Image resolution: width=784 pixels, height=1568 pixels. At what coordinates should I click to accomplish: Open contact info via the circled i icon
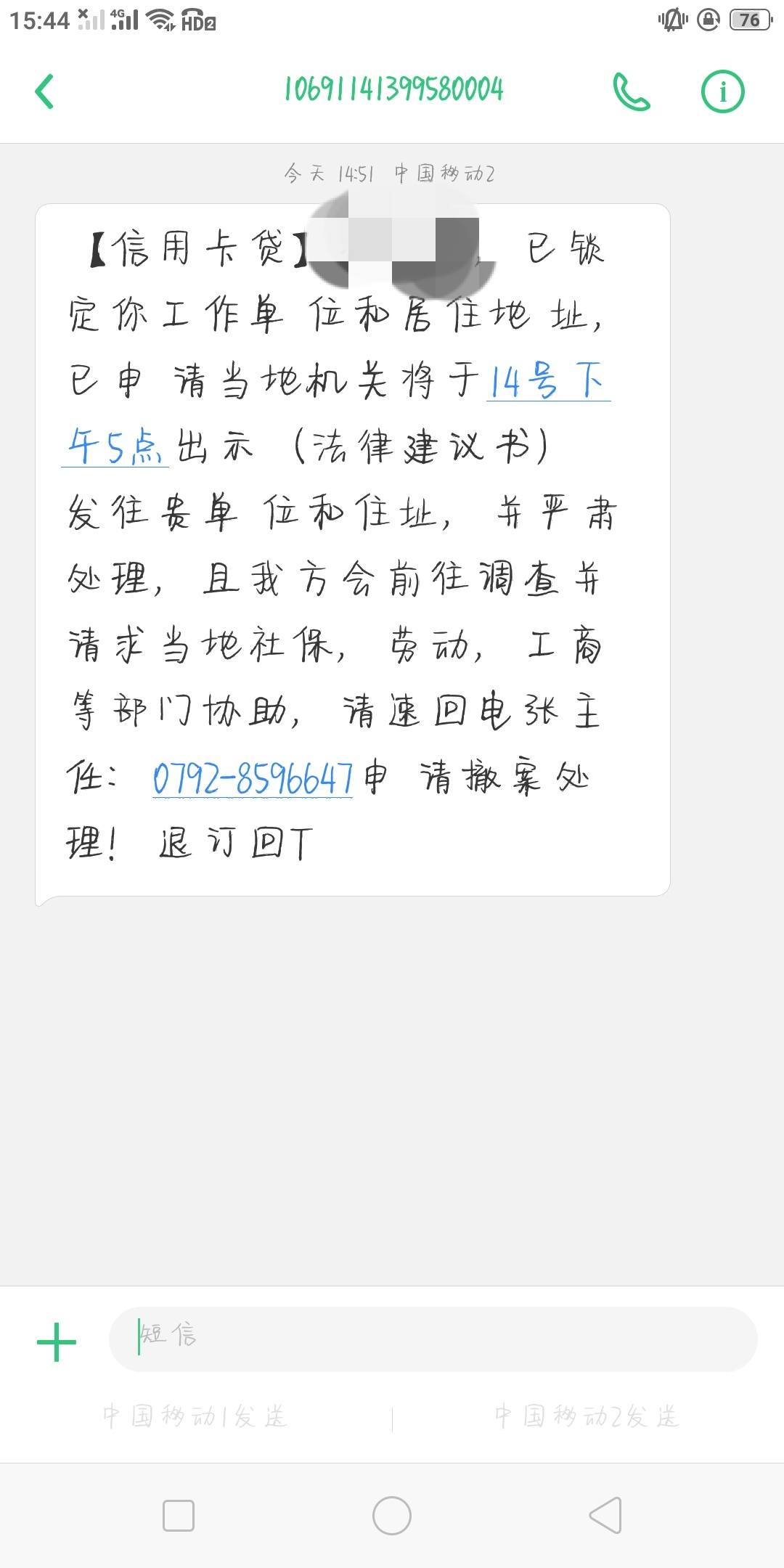[722, 91]
